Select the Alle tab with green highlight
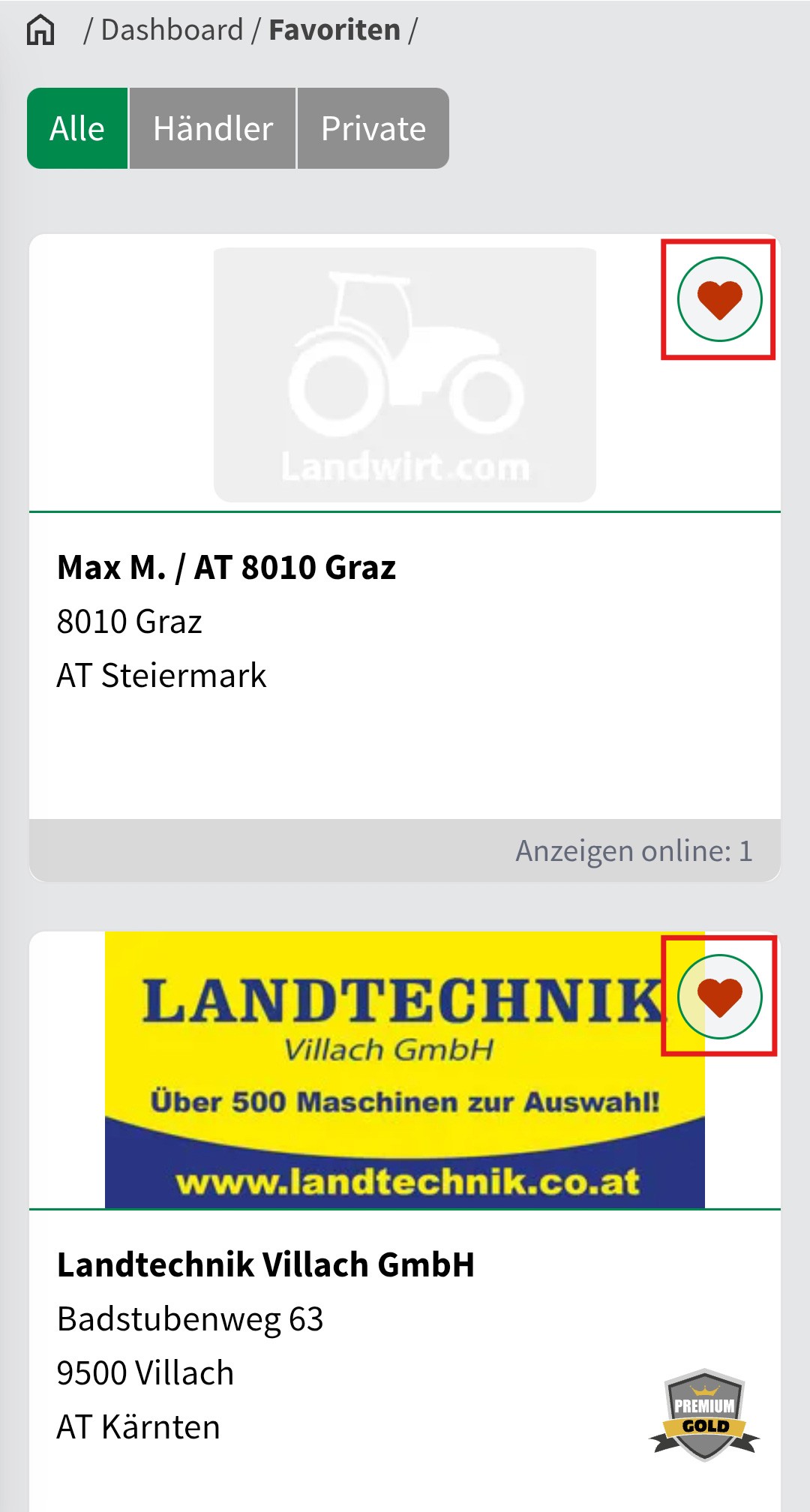Viewport: 810px width, 1512px height. point(76,127)
